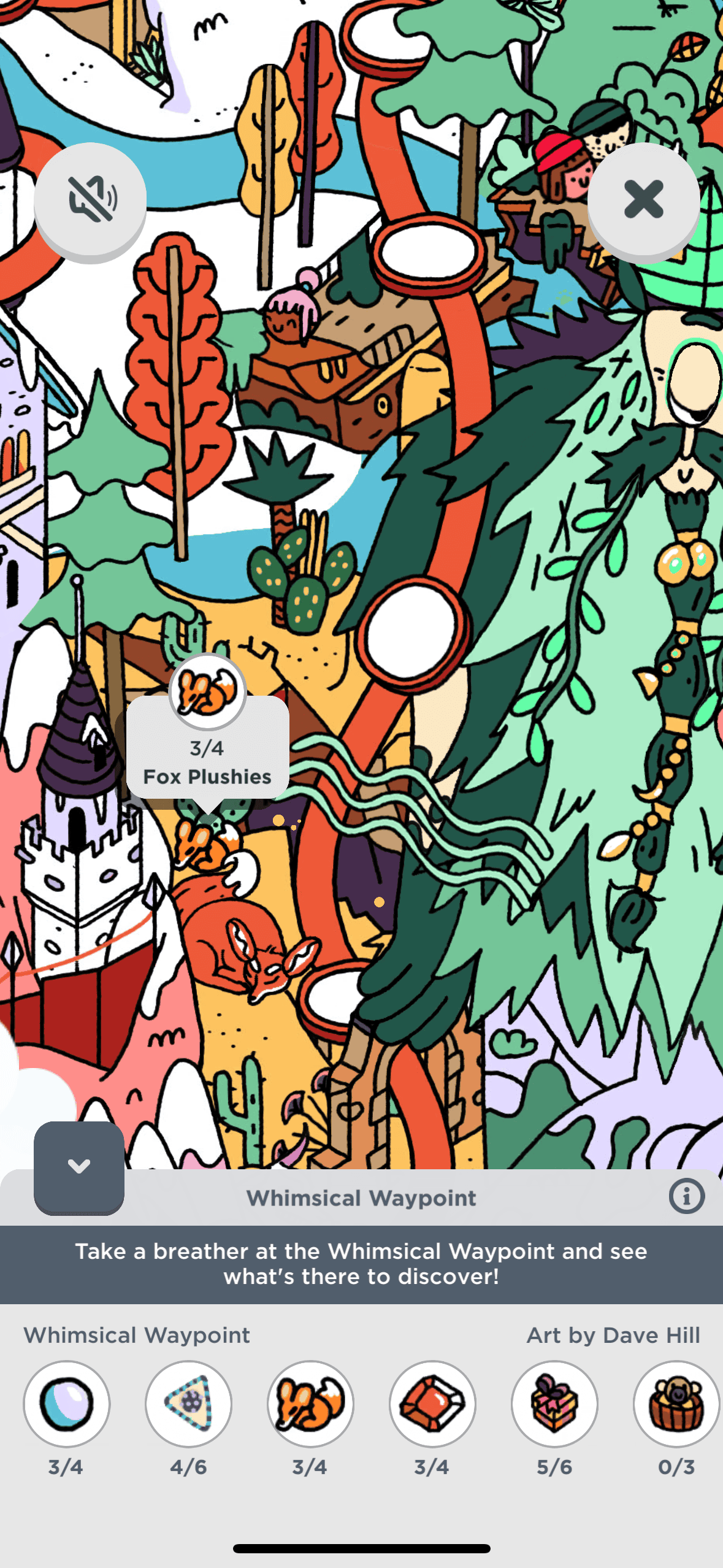Screen dimensions: 723x1568
Task: Tap the Fox Plushies tooltip bubble
Action: [207, 761]
